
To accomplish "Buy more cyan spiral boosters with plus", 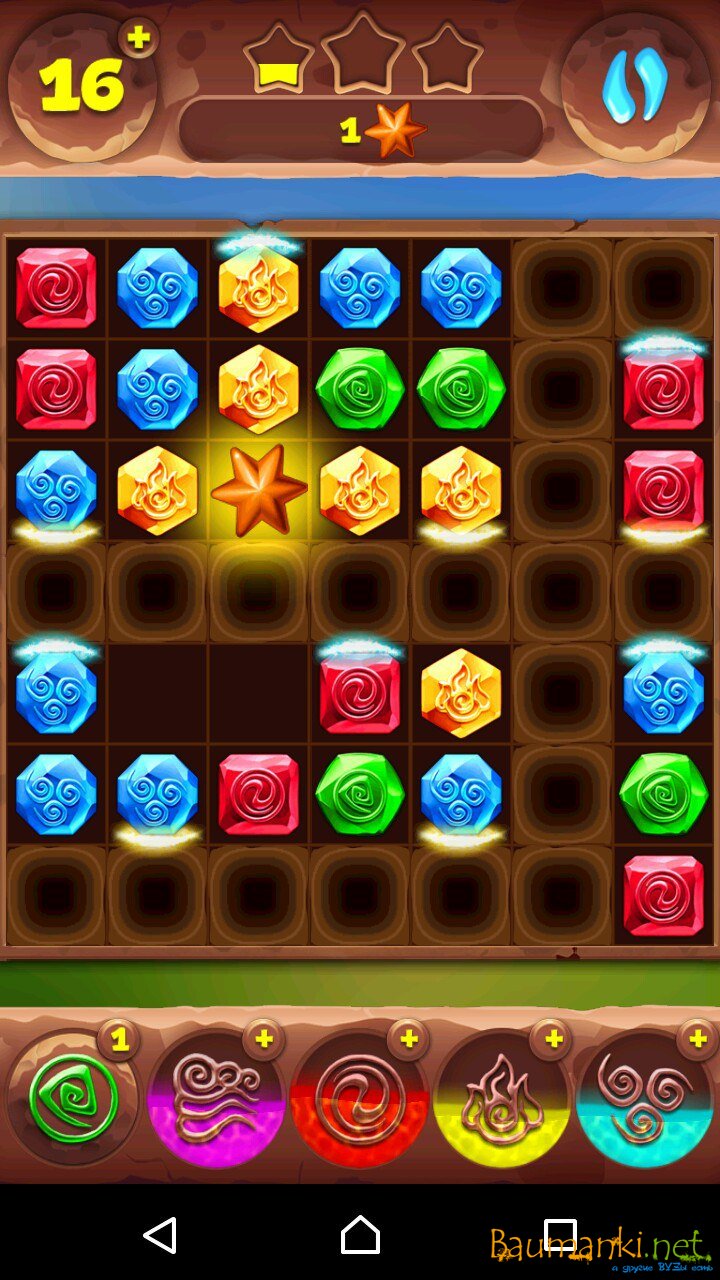I will [697, 1040].
